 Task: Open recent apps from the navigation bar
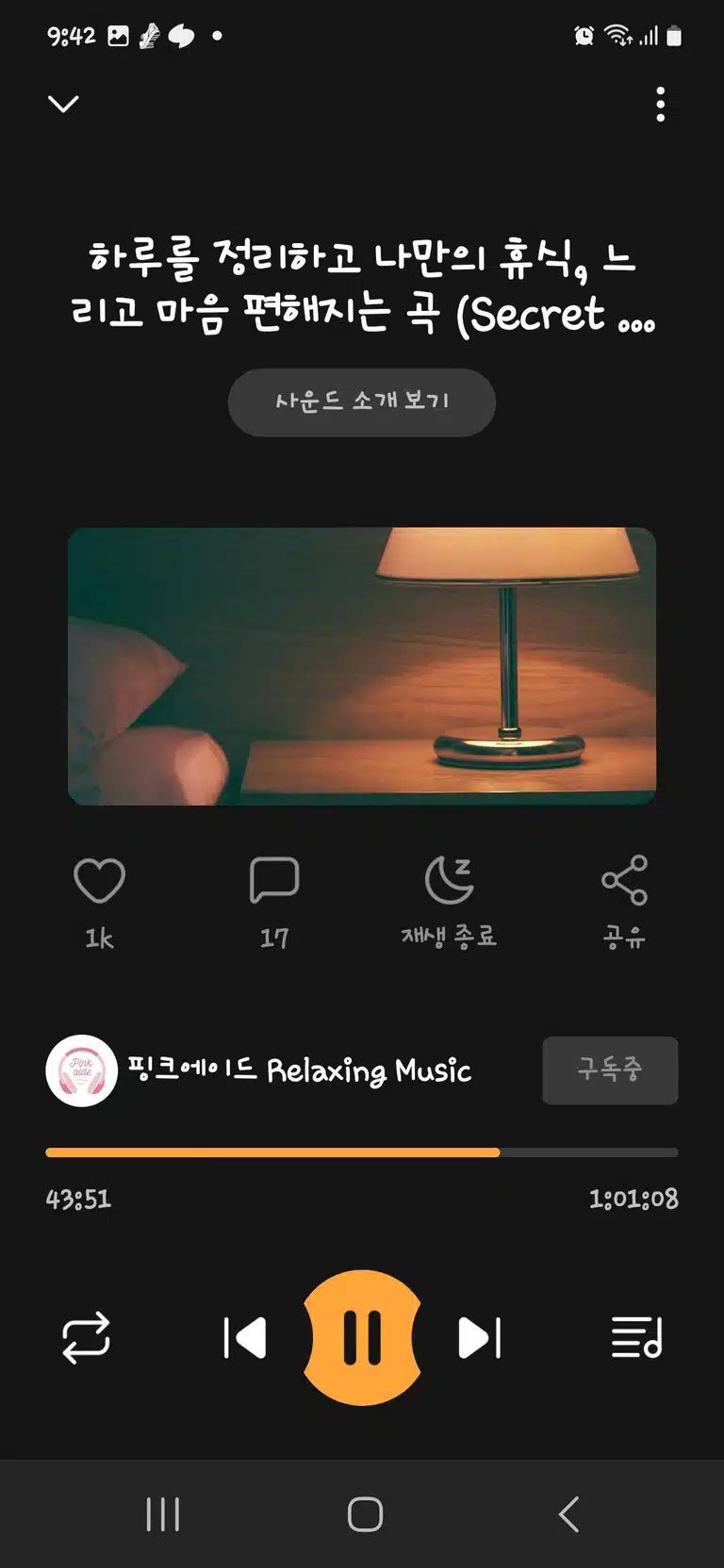pos(163,1514)
